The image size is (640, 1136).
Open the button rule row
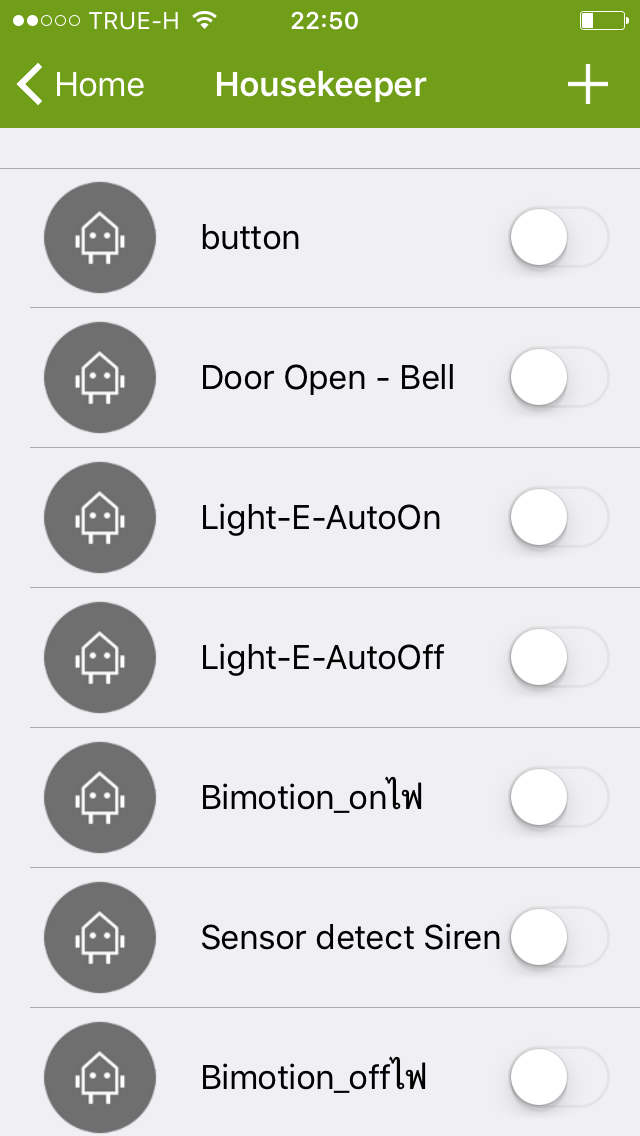[320, 238]
